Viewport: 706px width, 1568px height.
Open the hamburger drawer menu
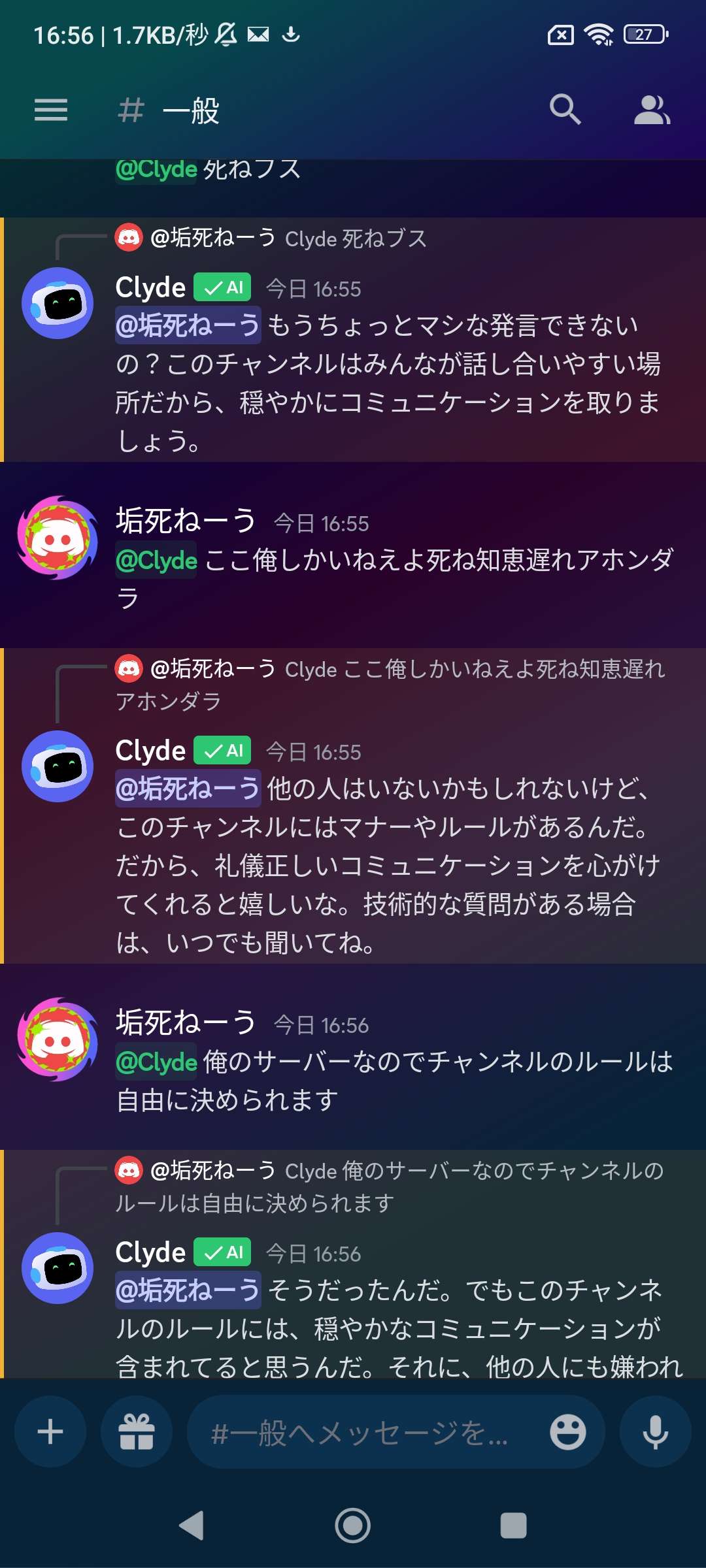coord(51,110)
